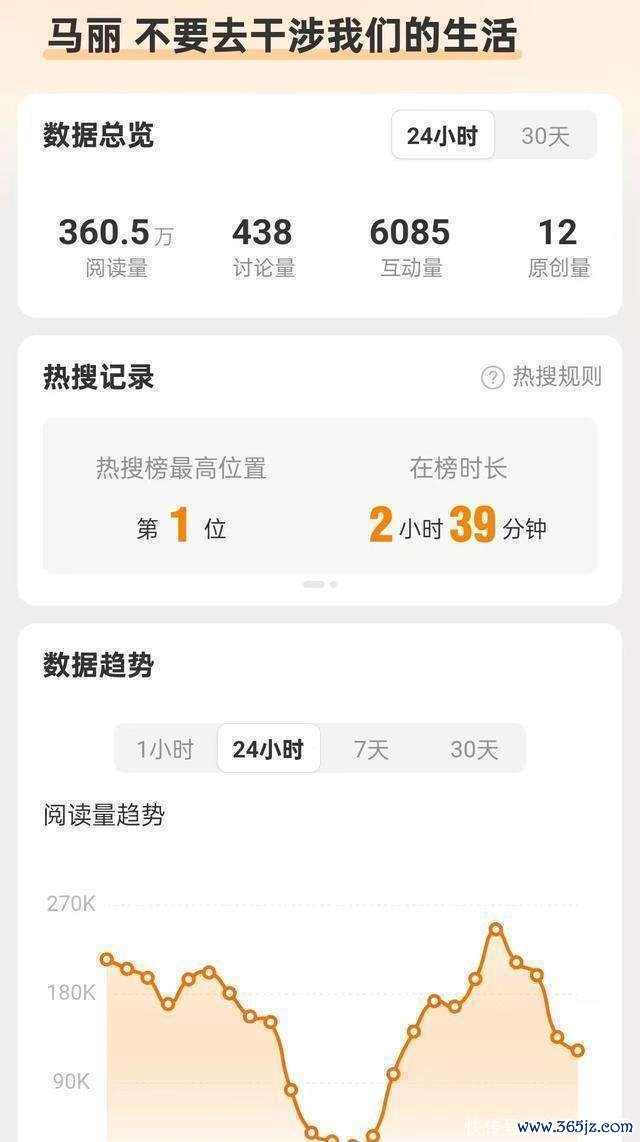This screenshot has height=1142, width=640.
Task: Switch data overview to 30天
Action: (545, 135)
